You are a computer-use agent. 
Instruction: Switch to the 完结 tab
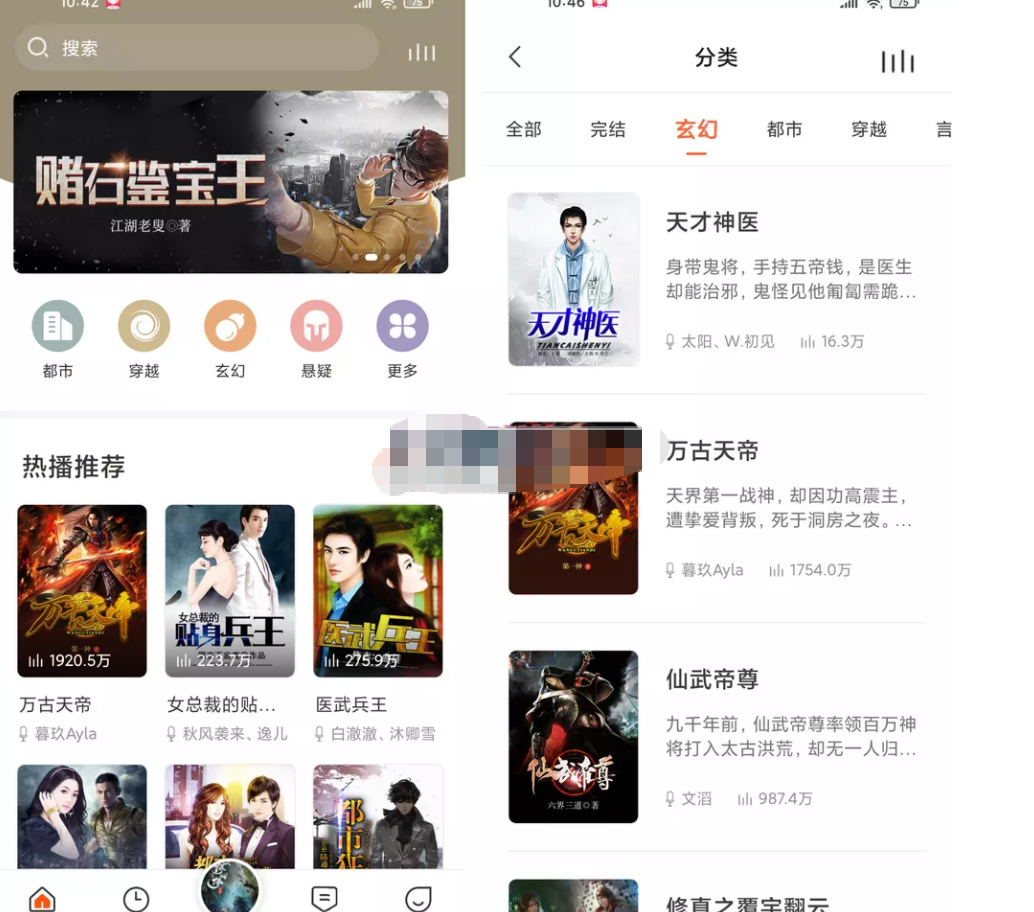(607, 129)
